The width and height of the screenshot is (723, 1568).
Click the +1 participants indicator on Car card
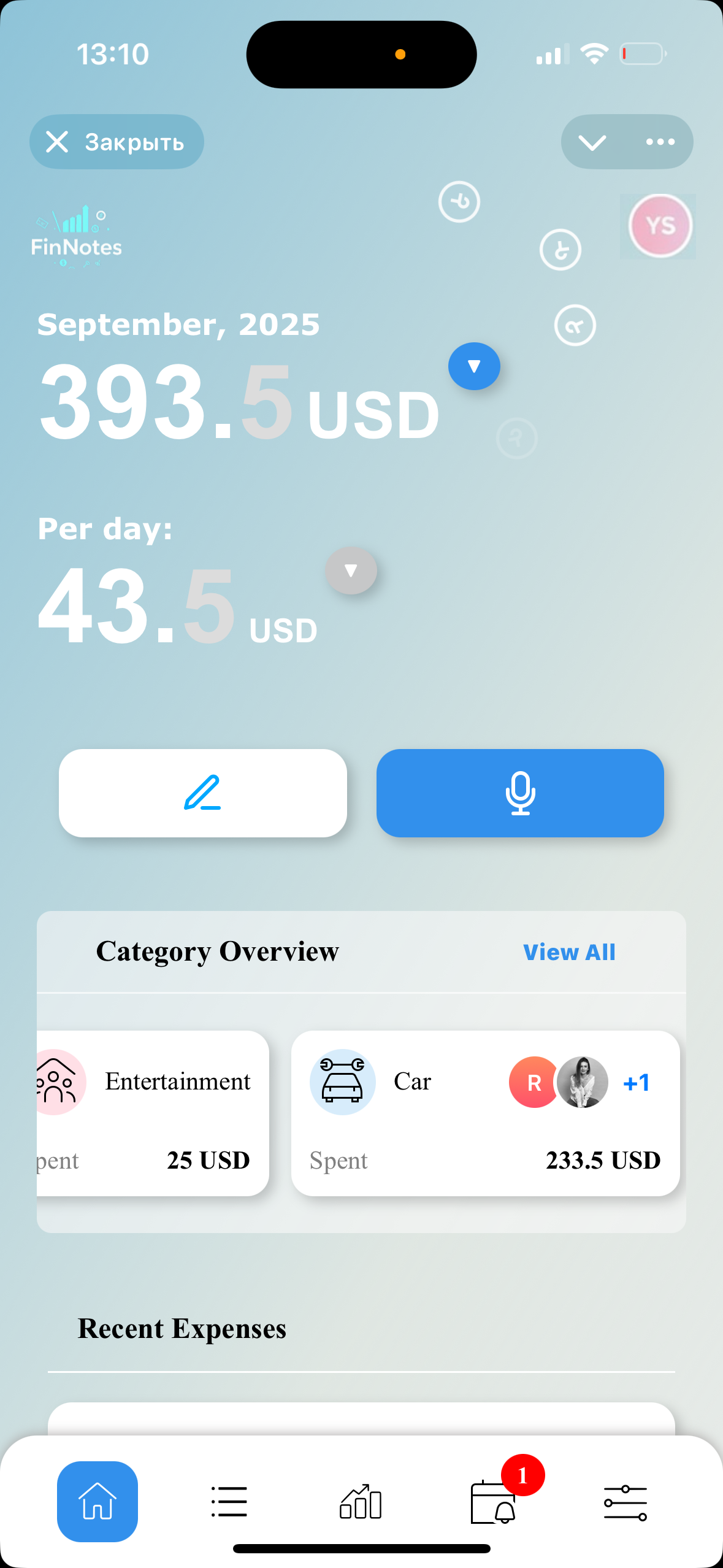tap(636, 1082)
